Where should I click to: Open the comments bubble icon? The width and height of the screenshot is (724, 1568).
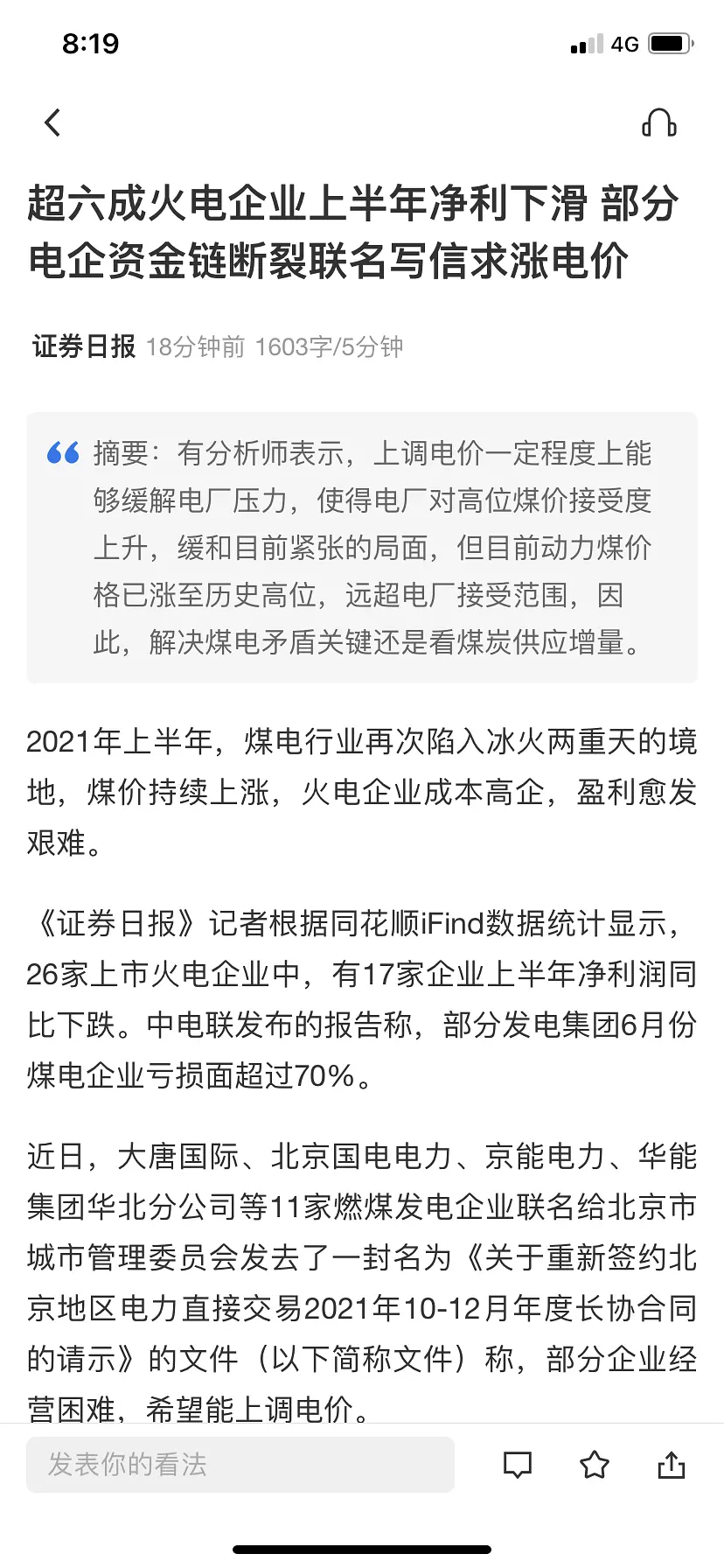pyautogui.click(x=518, y=1464)
